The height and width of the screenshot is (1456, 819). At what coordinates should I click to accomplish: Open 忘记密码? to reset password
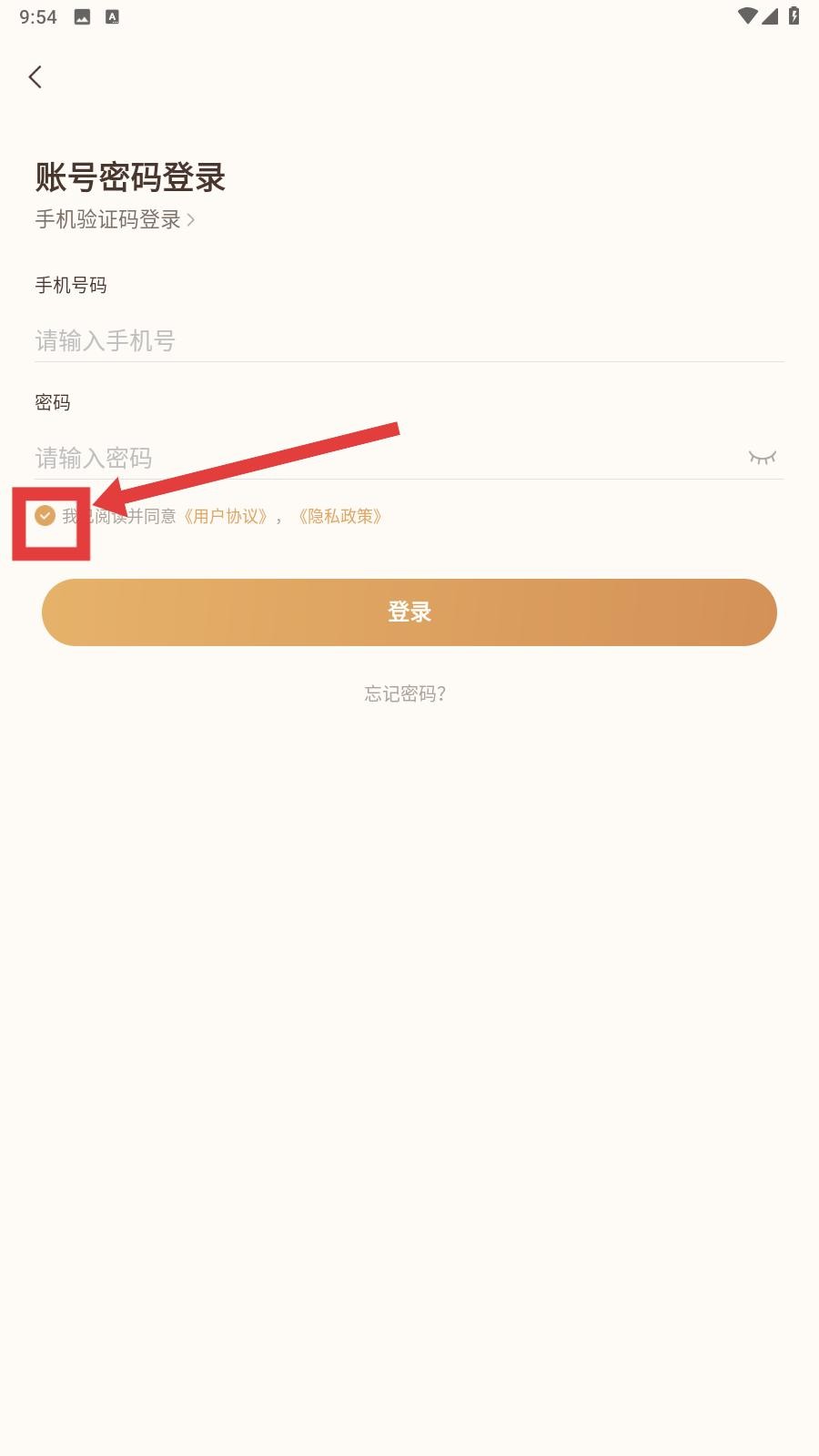pos(405,694)
